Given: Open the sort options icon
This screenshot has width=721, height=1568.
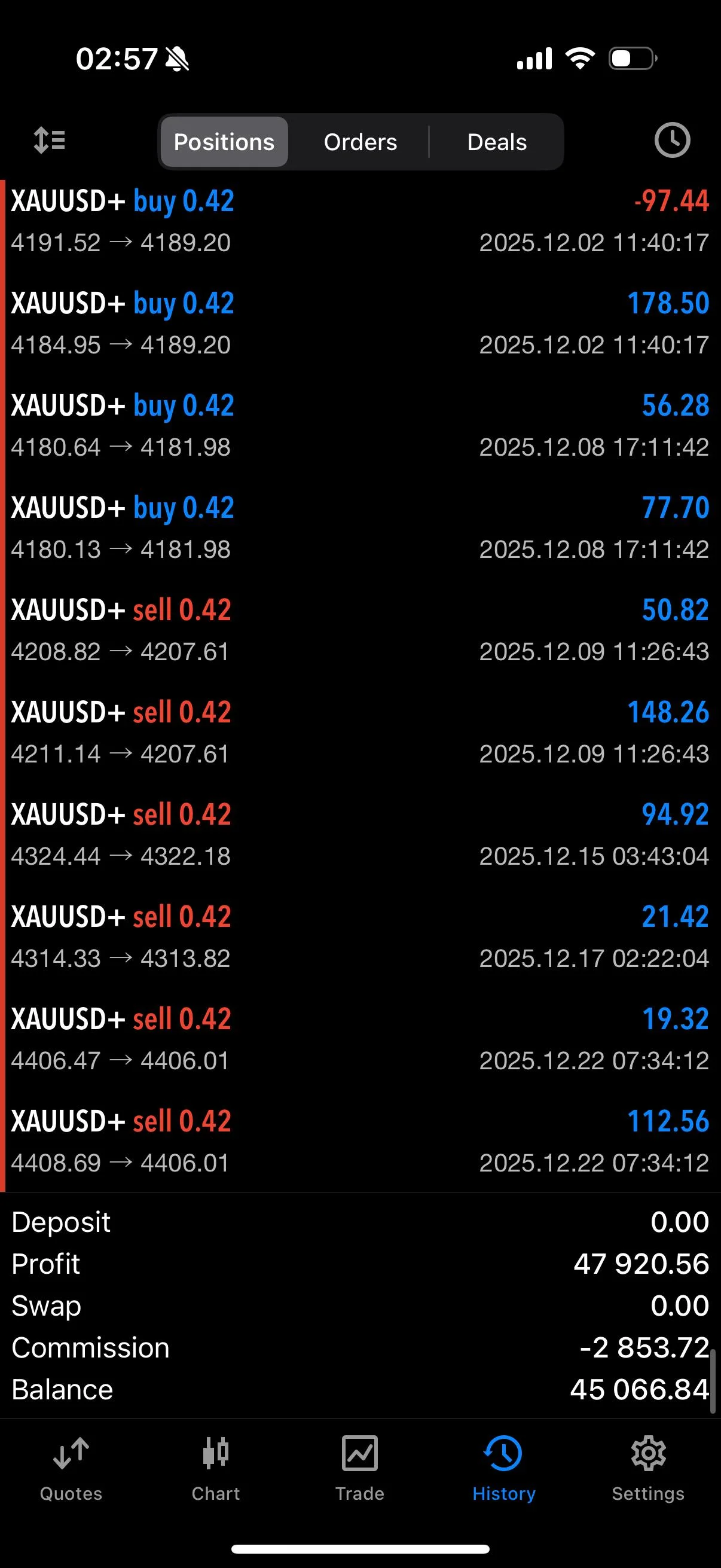Looking at the screenshot, I should (49, 141).
